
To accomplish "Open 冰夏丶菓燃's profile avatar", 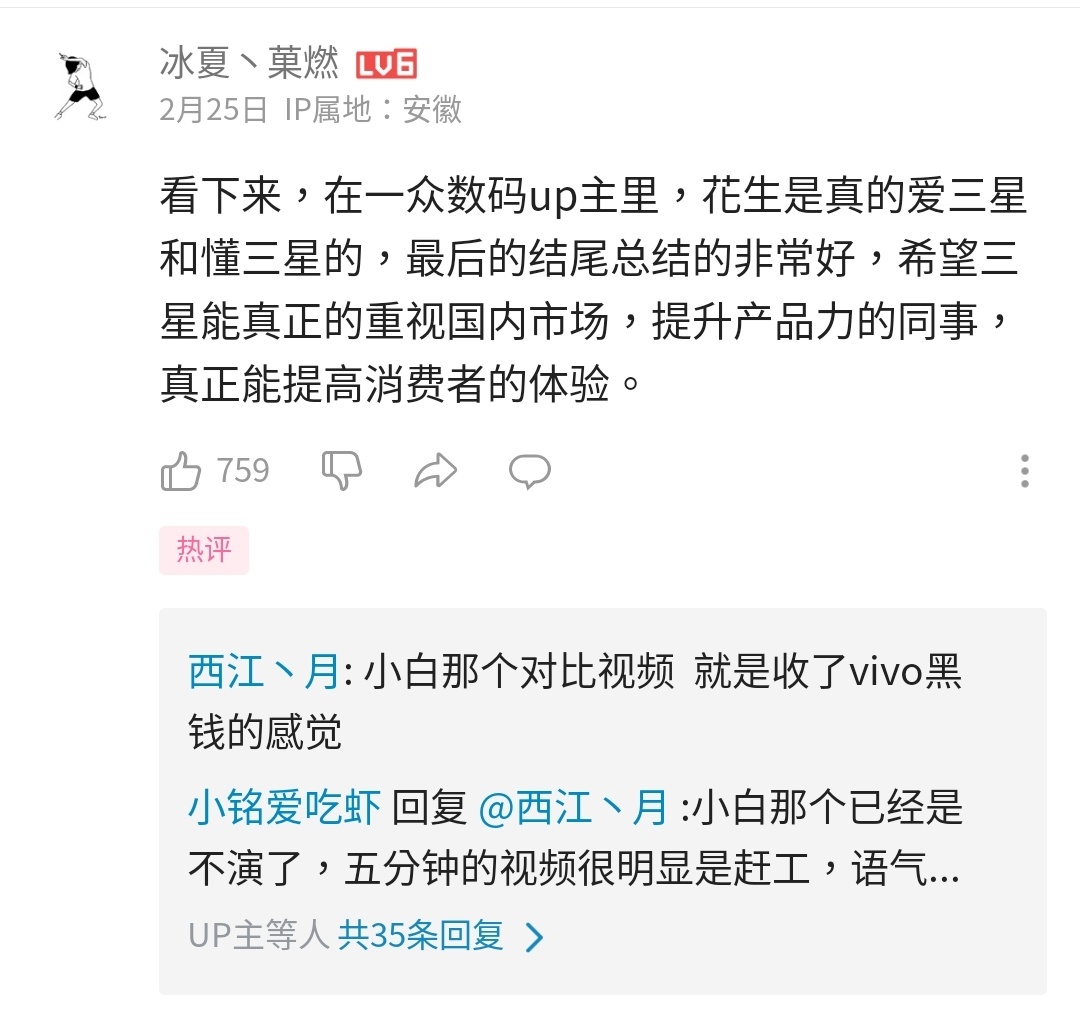I will [x=80, y=87].
